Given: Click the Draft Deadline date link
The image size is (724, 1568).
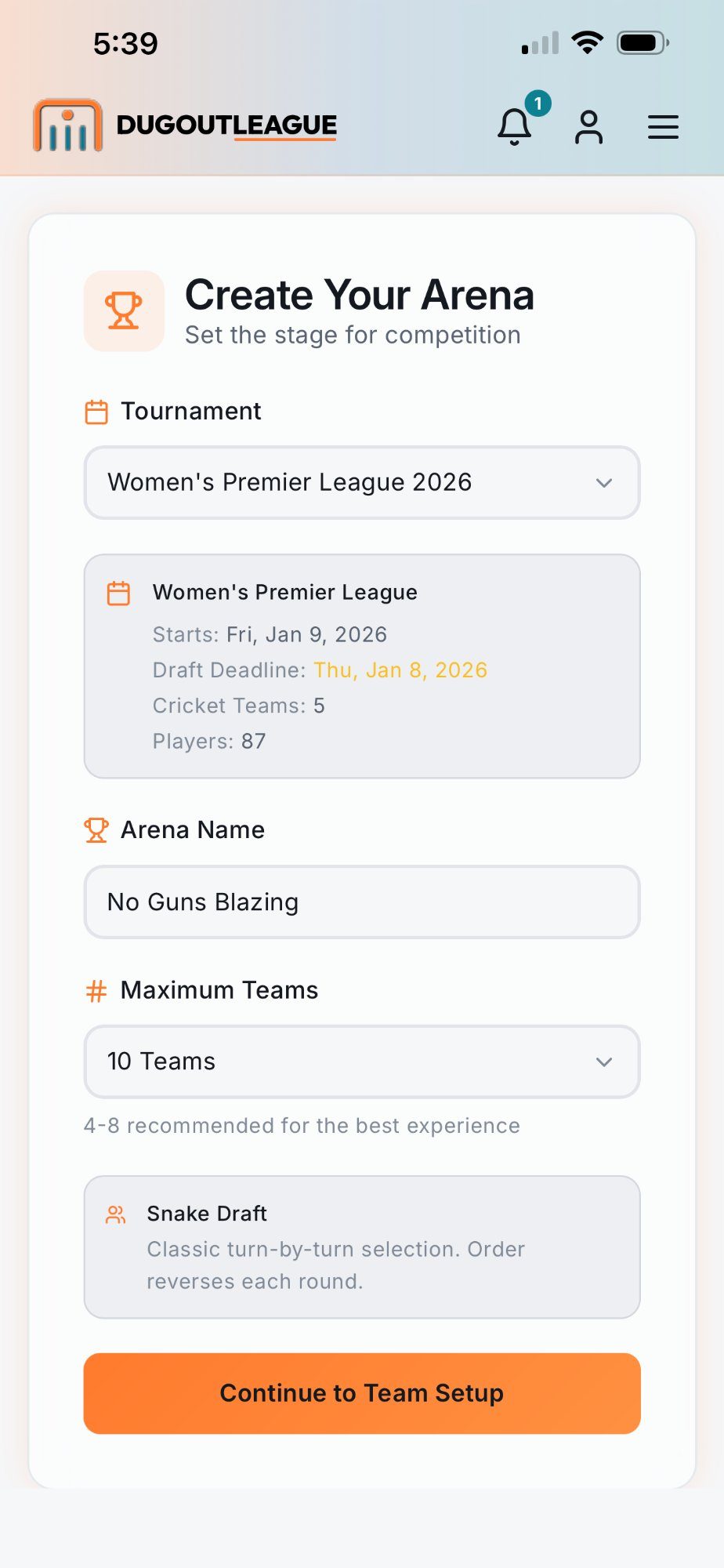Looking at the screenshot, I should click(x=400, y=670).
